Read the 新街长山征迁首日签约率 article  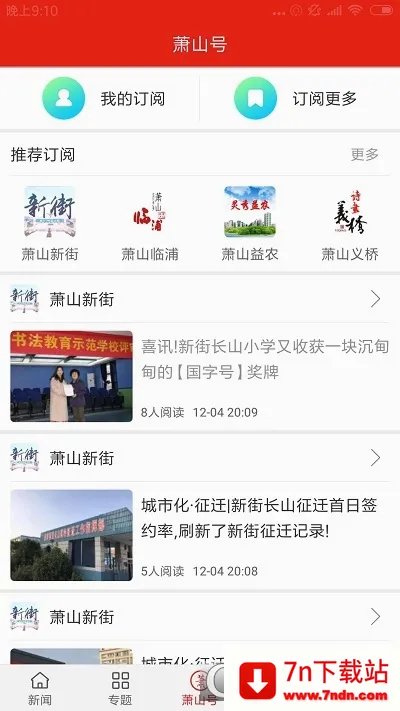(x=200, y=535)
